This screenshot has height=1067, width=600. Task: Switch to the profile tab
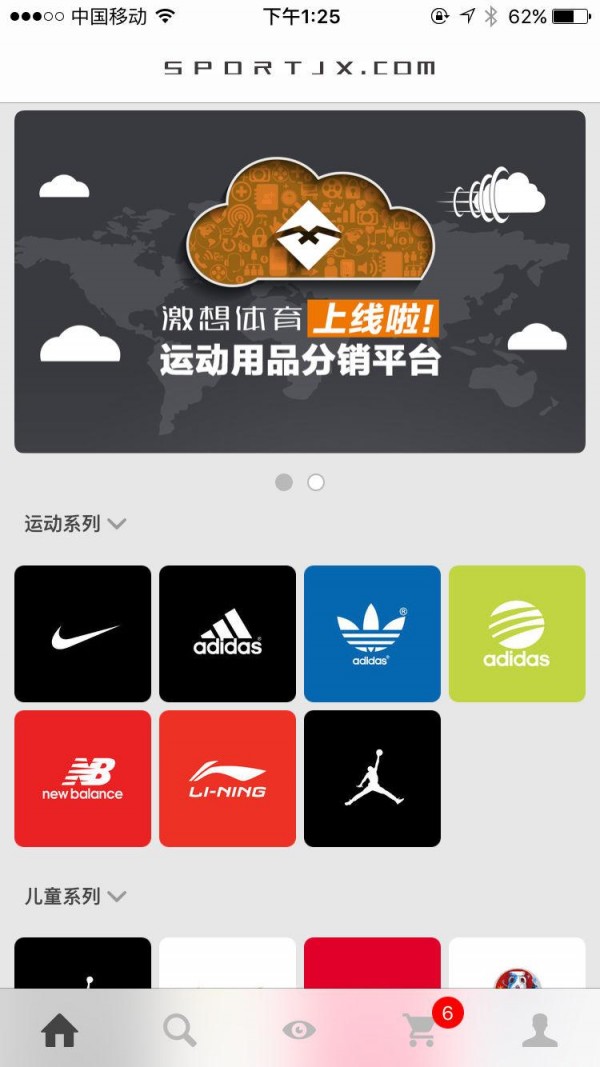540,1030
